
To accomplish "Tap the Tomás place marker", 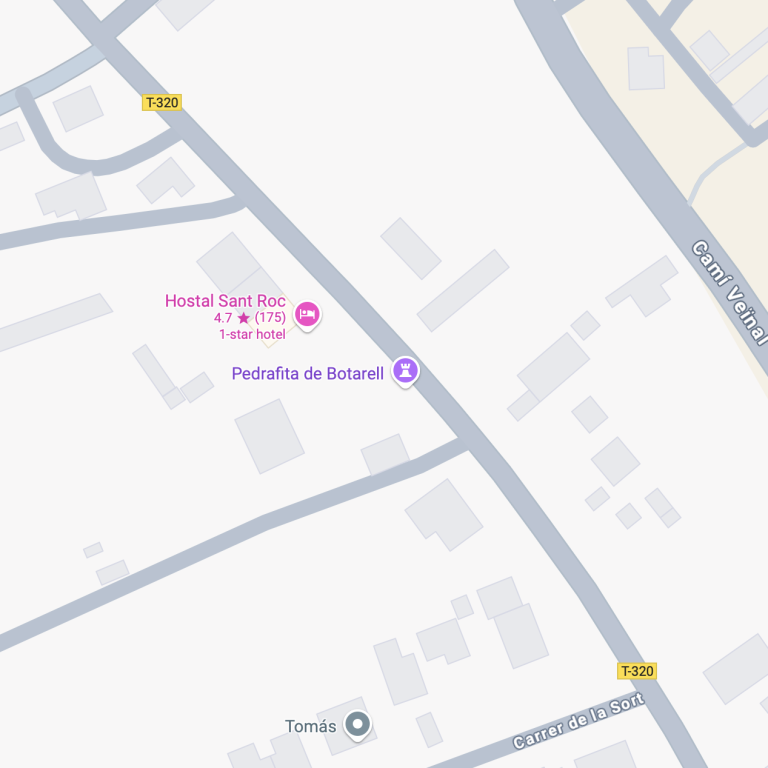I will click(357, 725).
